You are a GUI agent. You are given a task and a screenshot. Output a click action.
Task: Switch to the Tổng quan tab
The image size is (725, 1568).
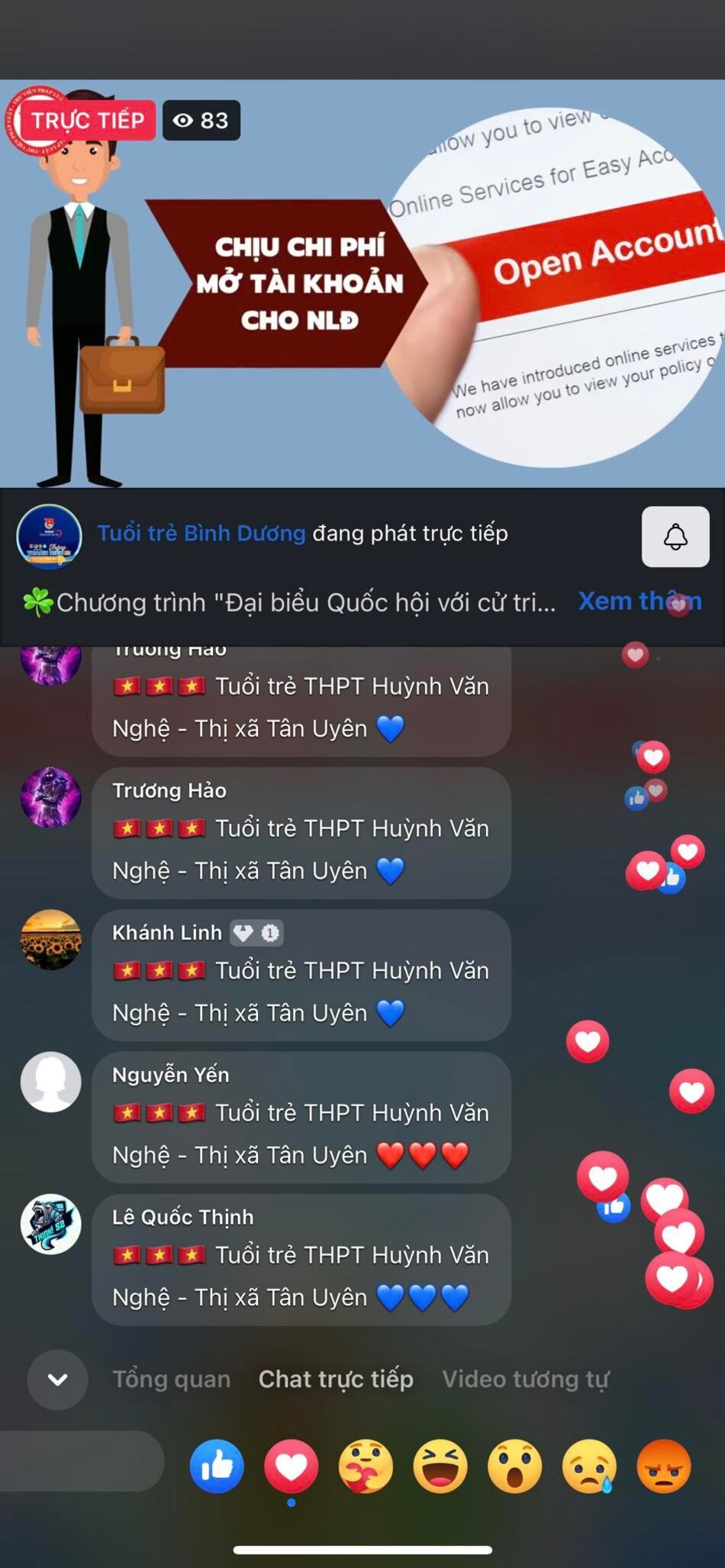pyautogui.click(x=171, y=1379)
